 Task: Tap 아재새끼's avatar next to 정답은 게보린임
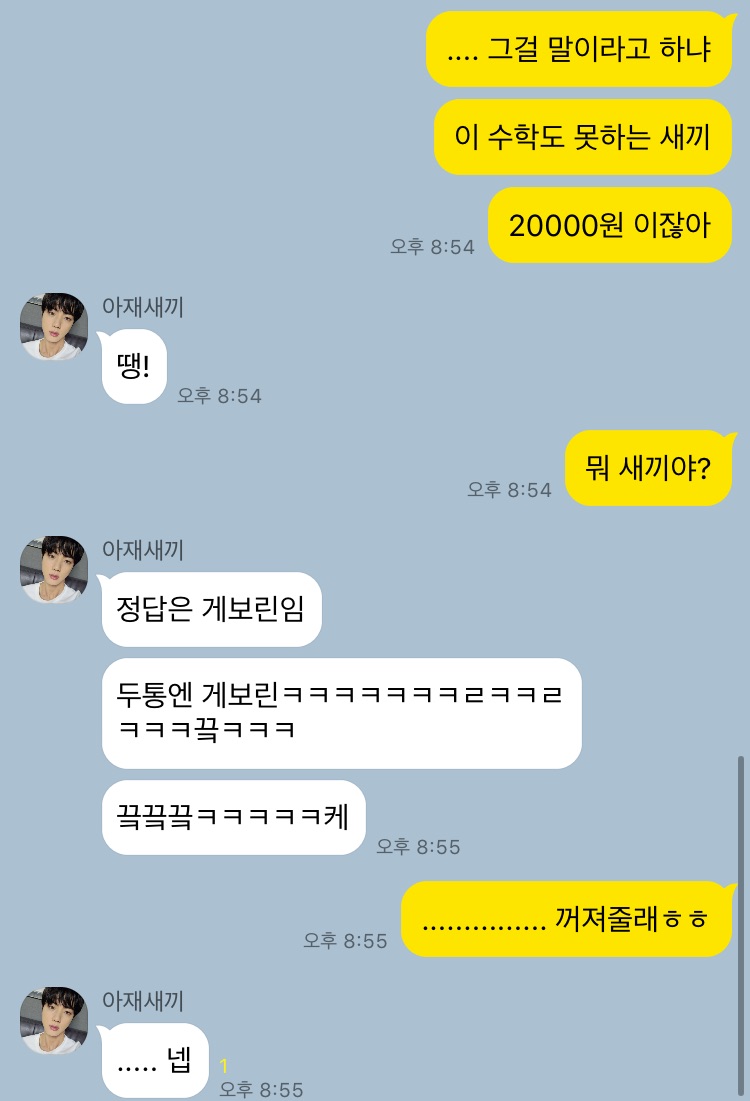click(54, 569)
